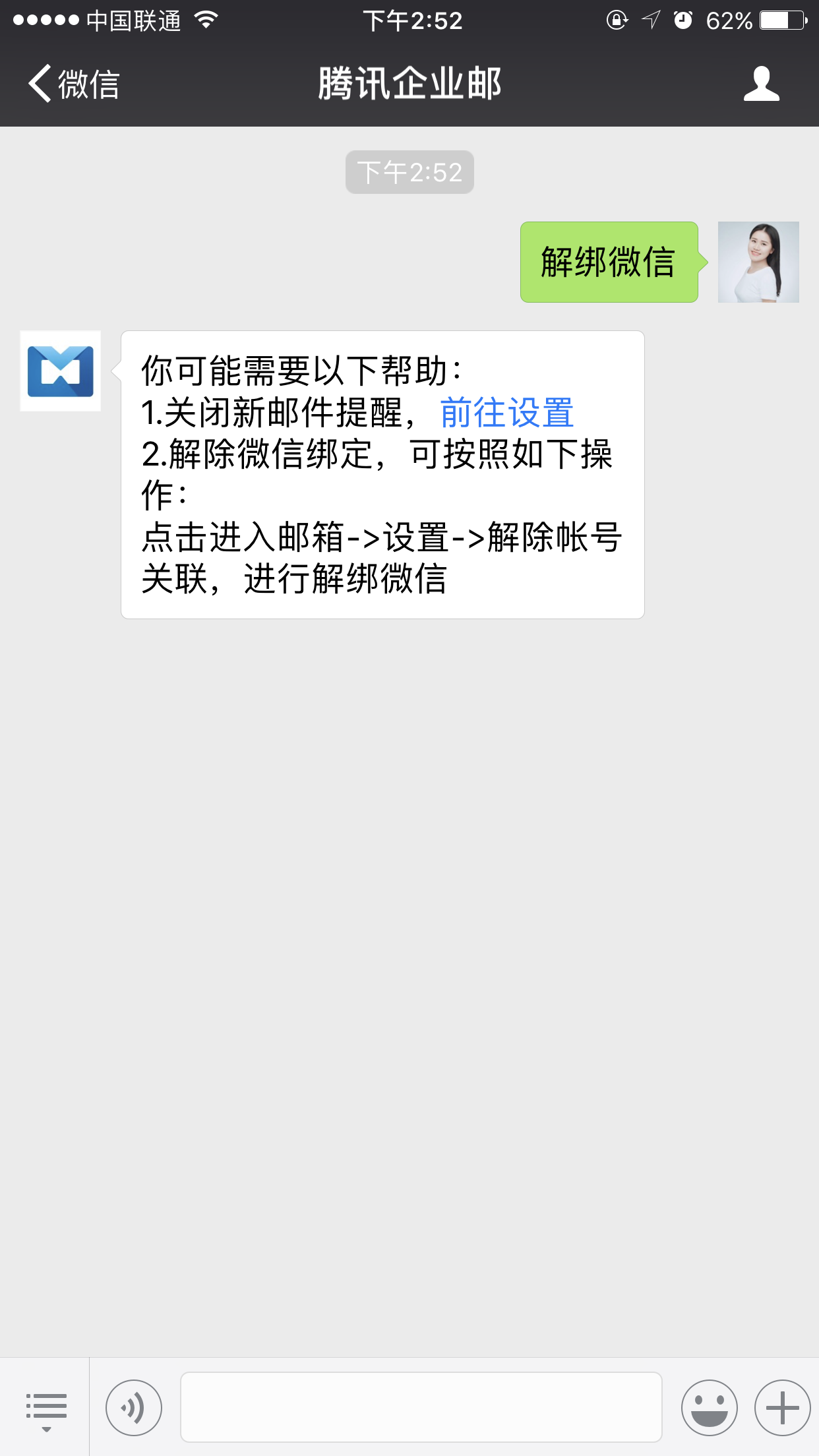The height and width of the screenshot is (1456, 819).
Task: Switch to the official account menu icon
Action: coord(45,1409)
